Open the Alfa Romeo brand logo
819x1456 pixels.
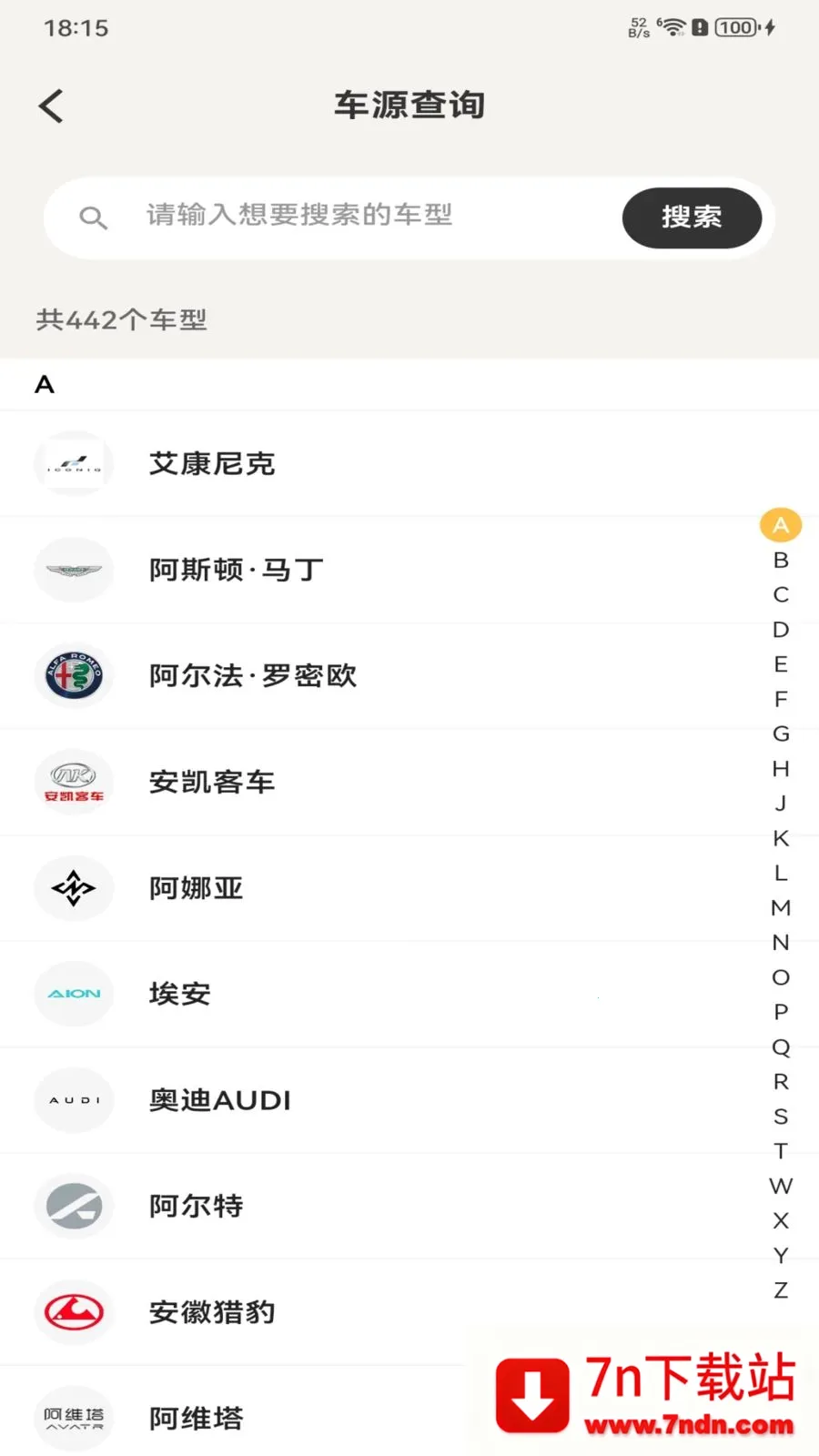tap(73, 675)
